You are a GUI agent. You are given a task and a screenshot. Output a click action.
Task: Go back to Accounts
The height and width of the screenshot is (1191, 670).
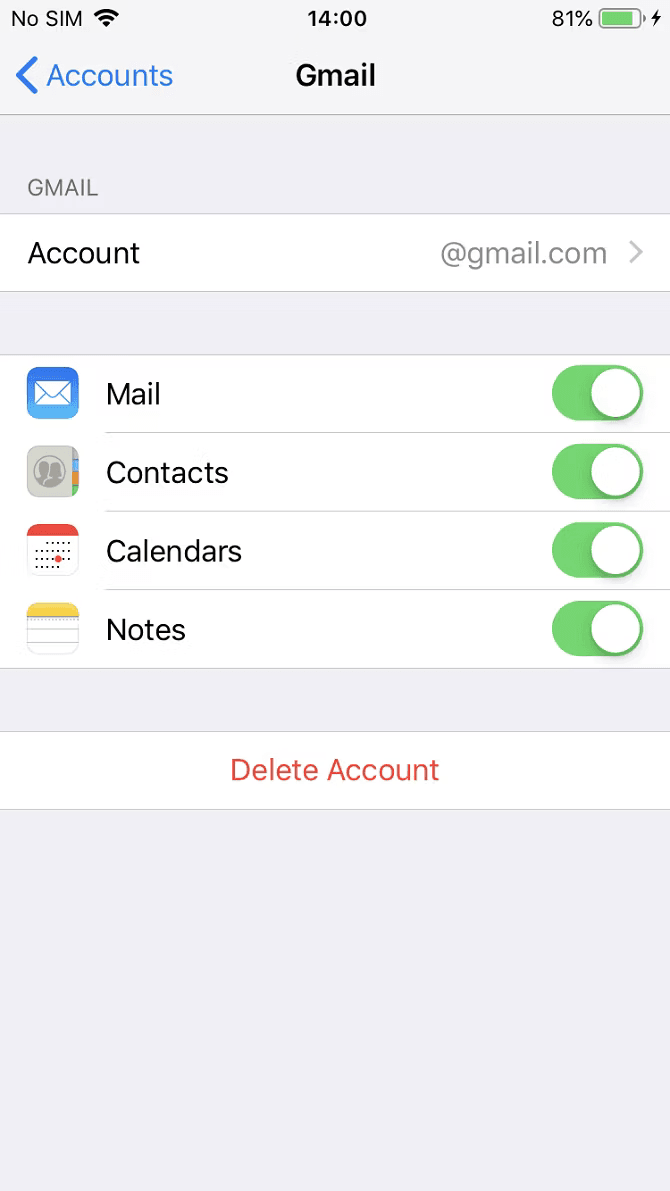click(x=95, y=76)
